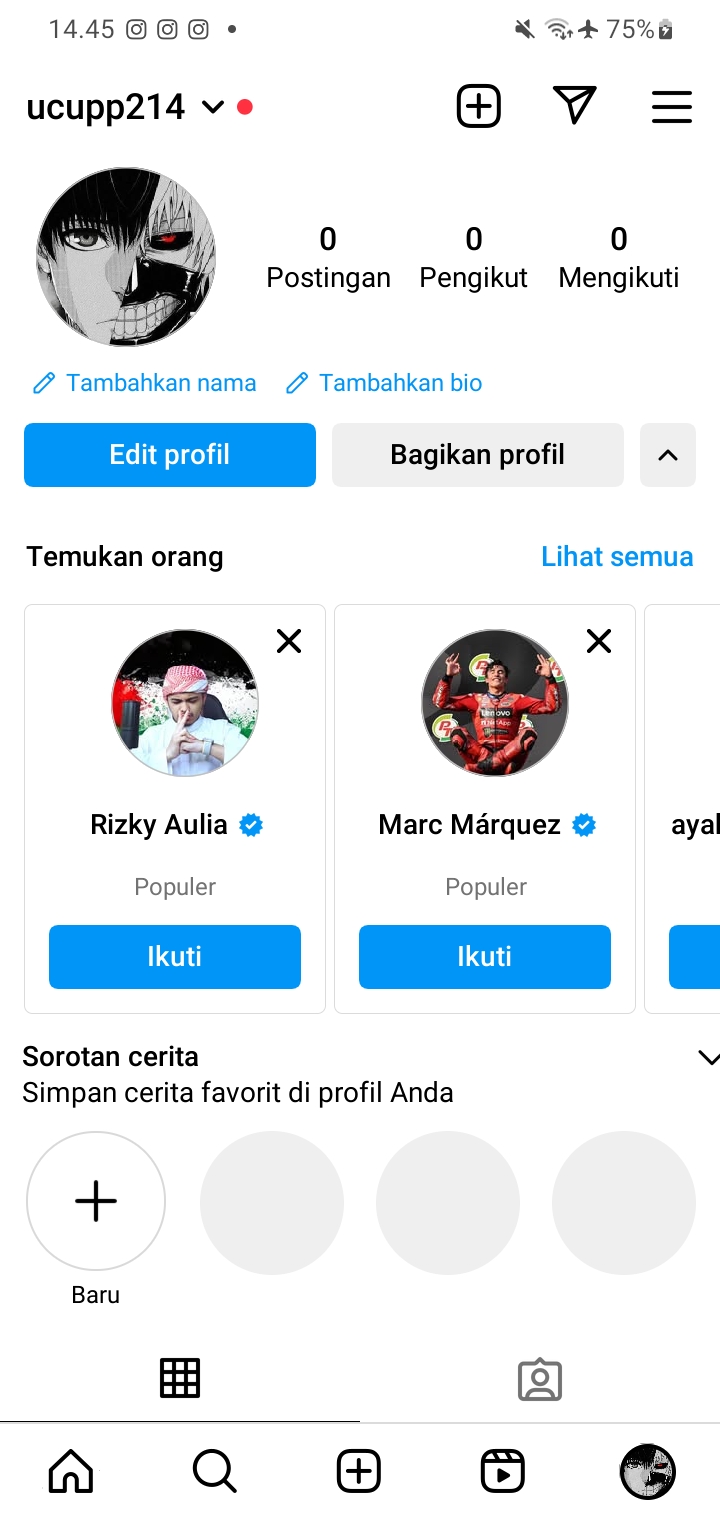The height and width of the screenshot is (1520, 720).
Task: Open direct messages paper plane icon
Action: tap(574, 106)
